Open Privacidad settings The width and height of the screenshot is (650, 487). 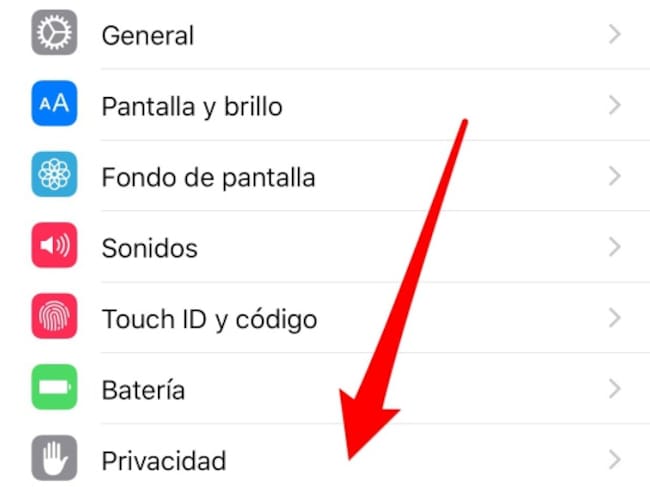[x=164, y=461]
